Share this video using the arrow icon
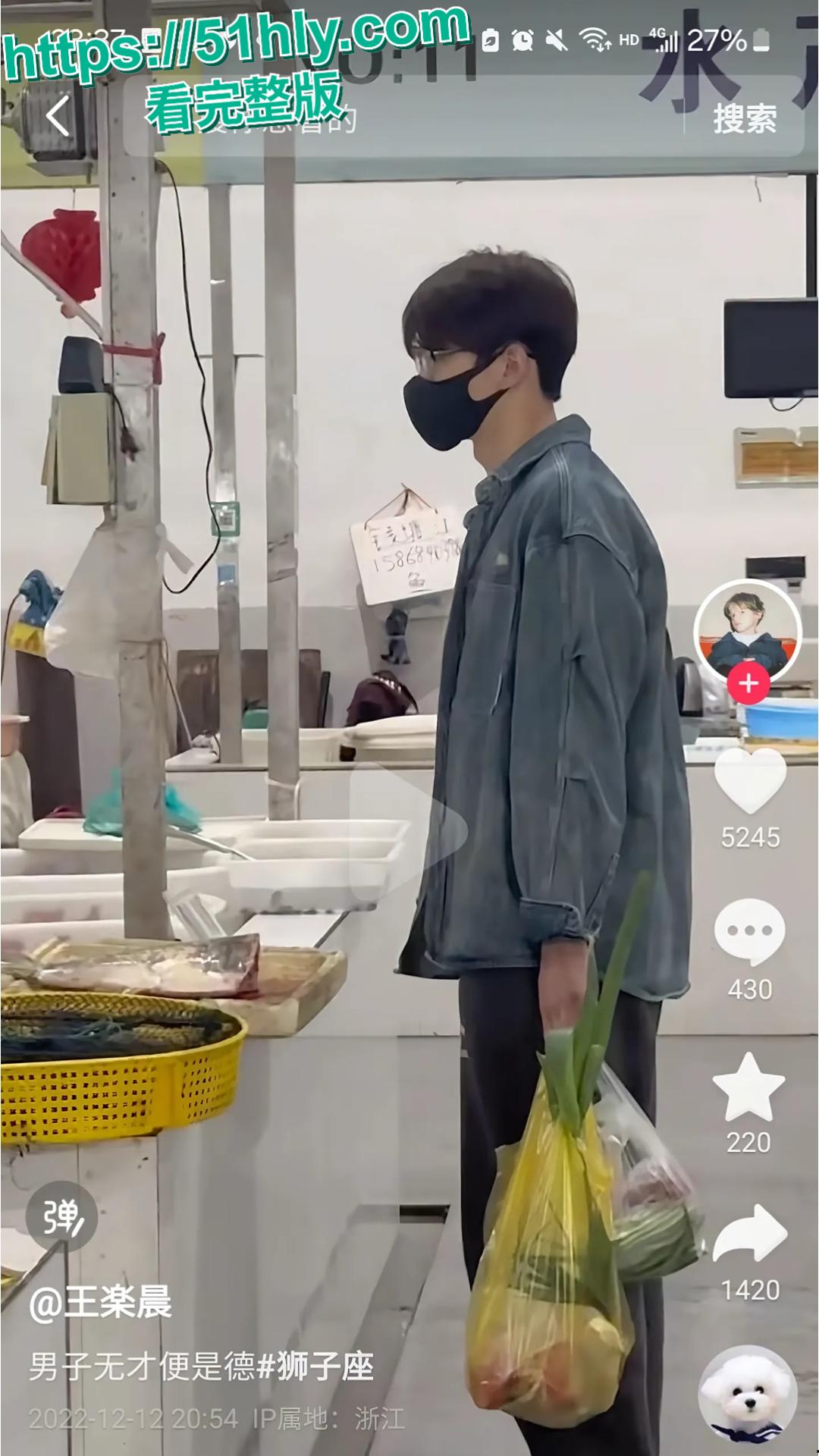 coord(749,1235)
